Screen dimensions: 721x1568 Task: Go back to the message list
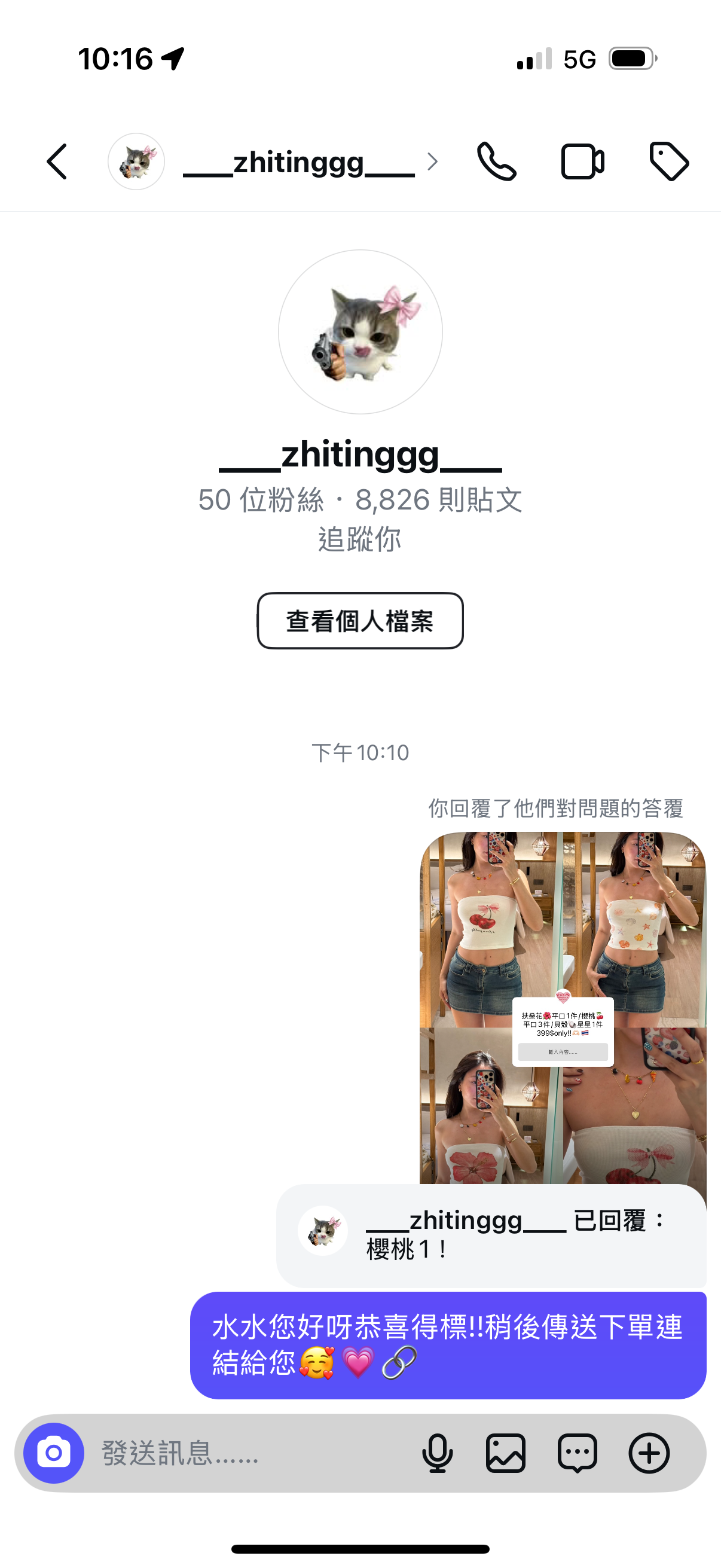(x=57, y=162)
